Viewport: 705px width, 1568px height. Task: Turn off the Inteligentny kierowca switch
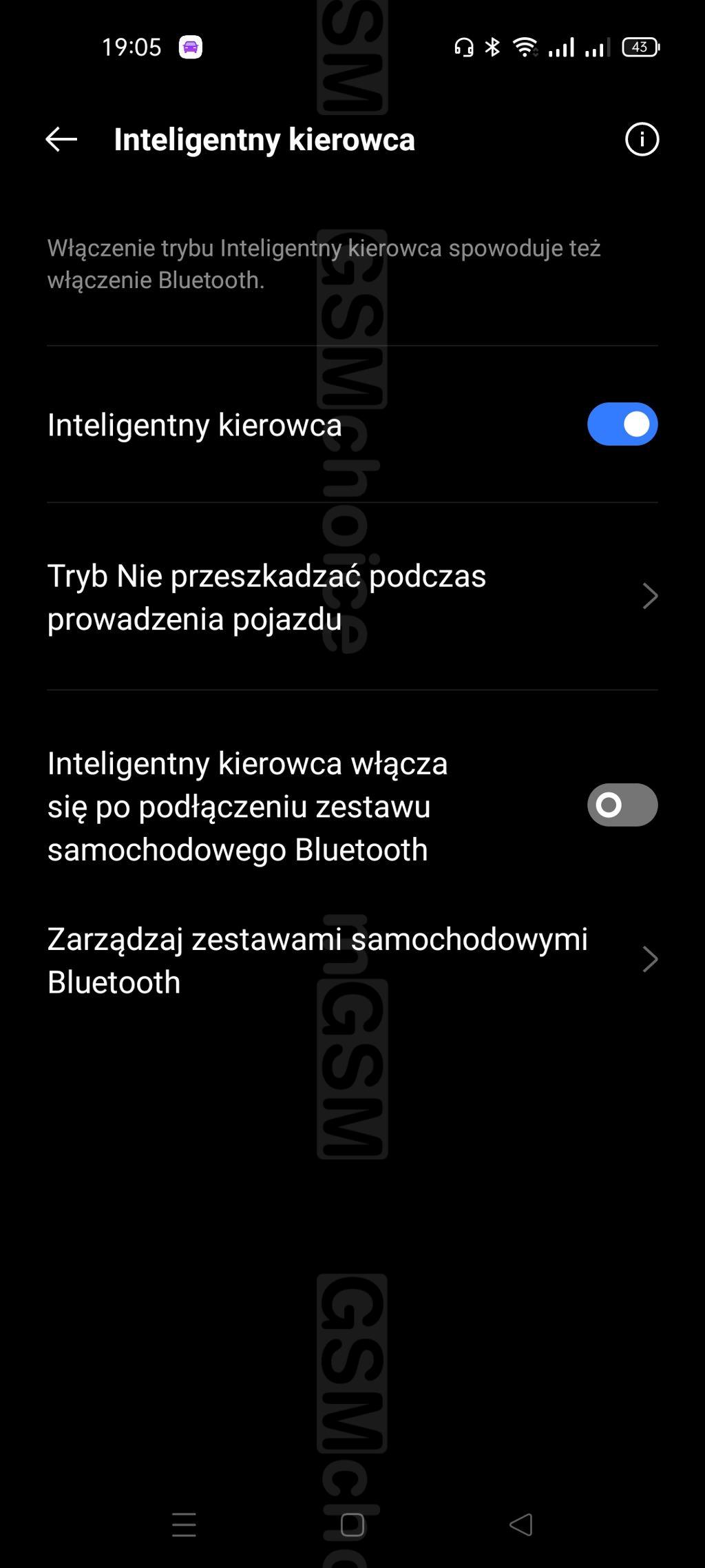[622, 424]
